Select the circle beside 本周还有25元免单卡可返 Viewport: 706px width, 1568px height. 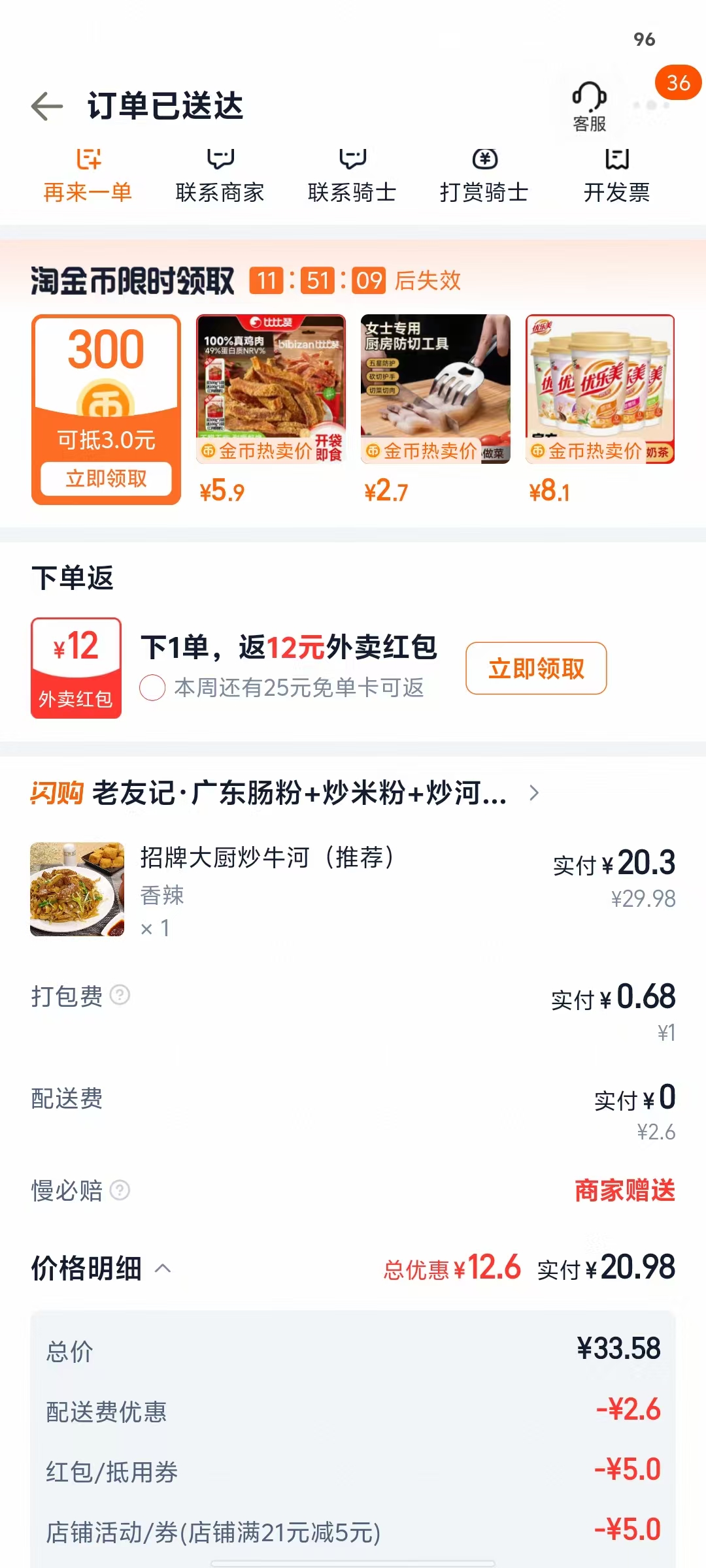[x=152, y=687]
